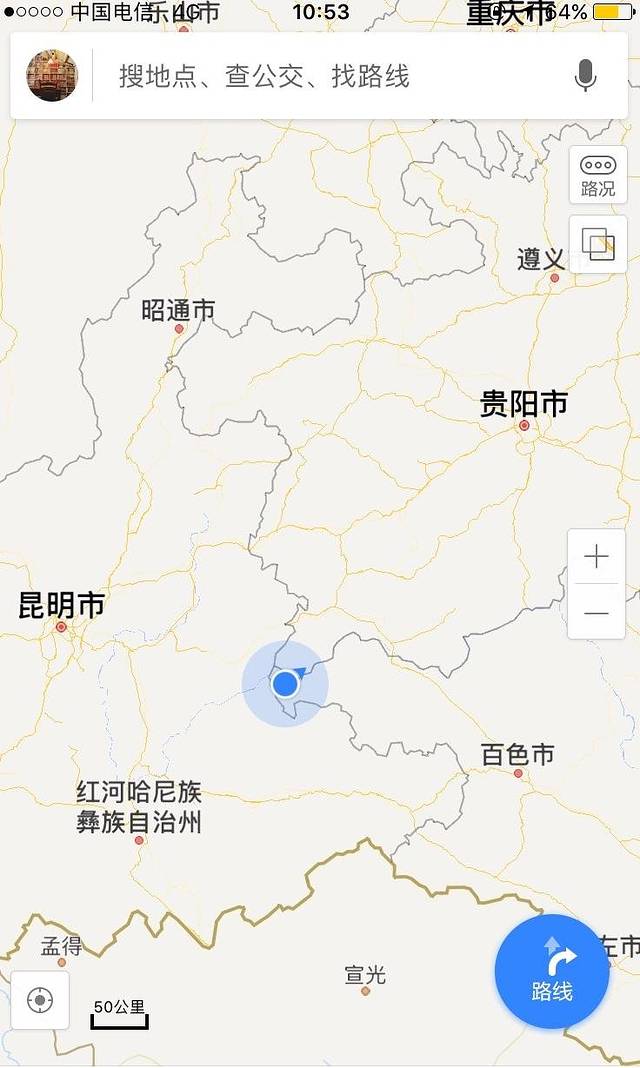Open 路线 route planning
Viewport: 640px width, 1068px height.
(552, 972)
